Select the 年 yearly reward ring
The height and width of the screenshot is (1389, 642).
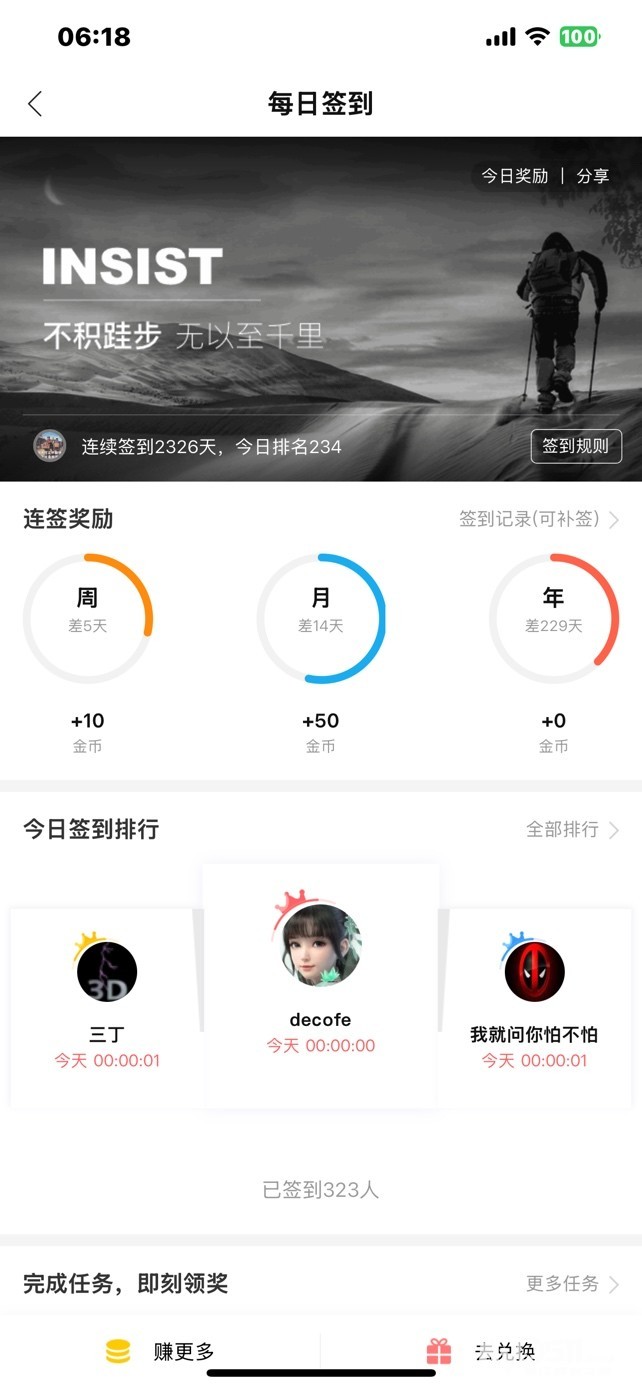pyautogui.click(x=554, y=618)
